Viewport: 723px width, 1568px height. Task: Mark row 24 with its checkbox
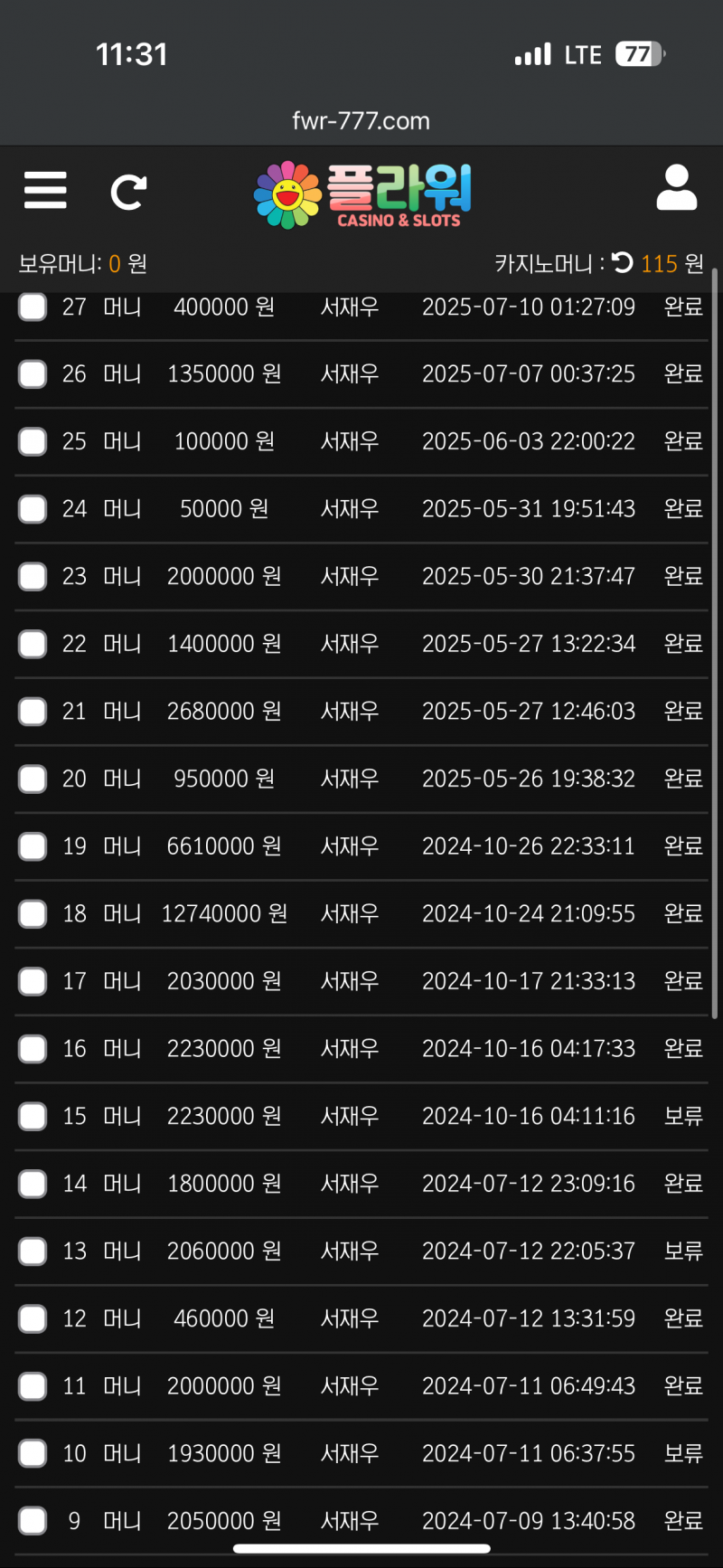(x=33, y=509)
